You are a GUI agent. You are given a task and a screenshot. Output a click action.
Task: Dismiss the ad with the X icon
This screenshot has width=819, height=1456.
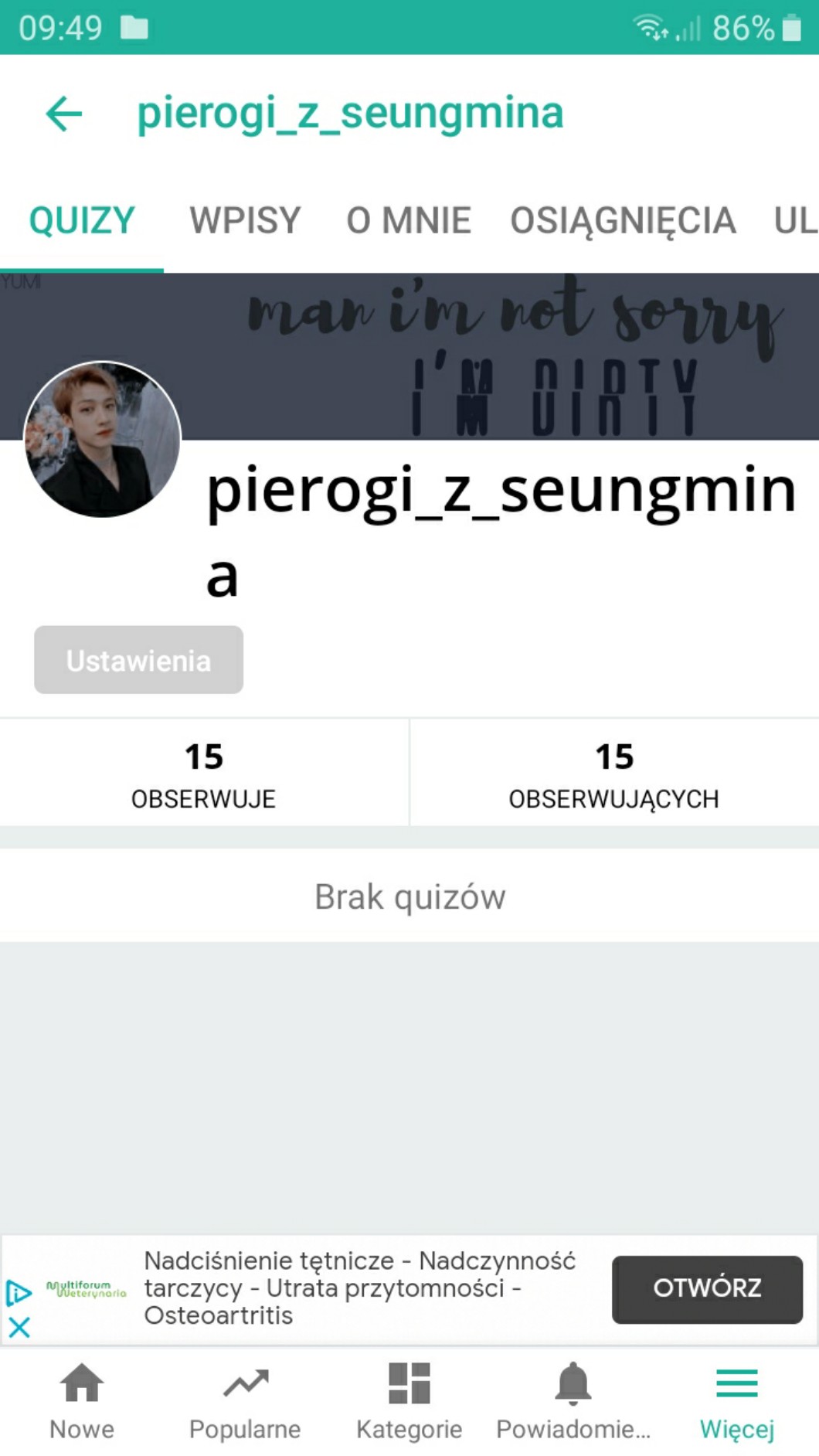(x=19, y=1328)
